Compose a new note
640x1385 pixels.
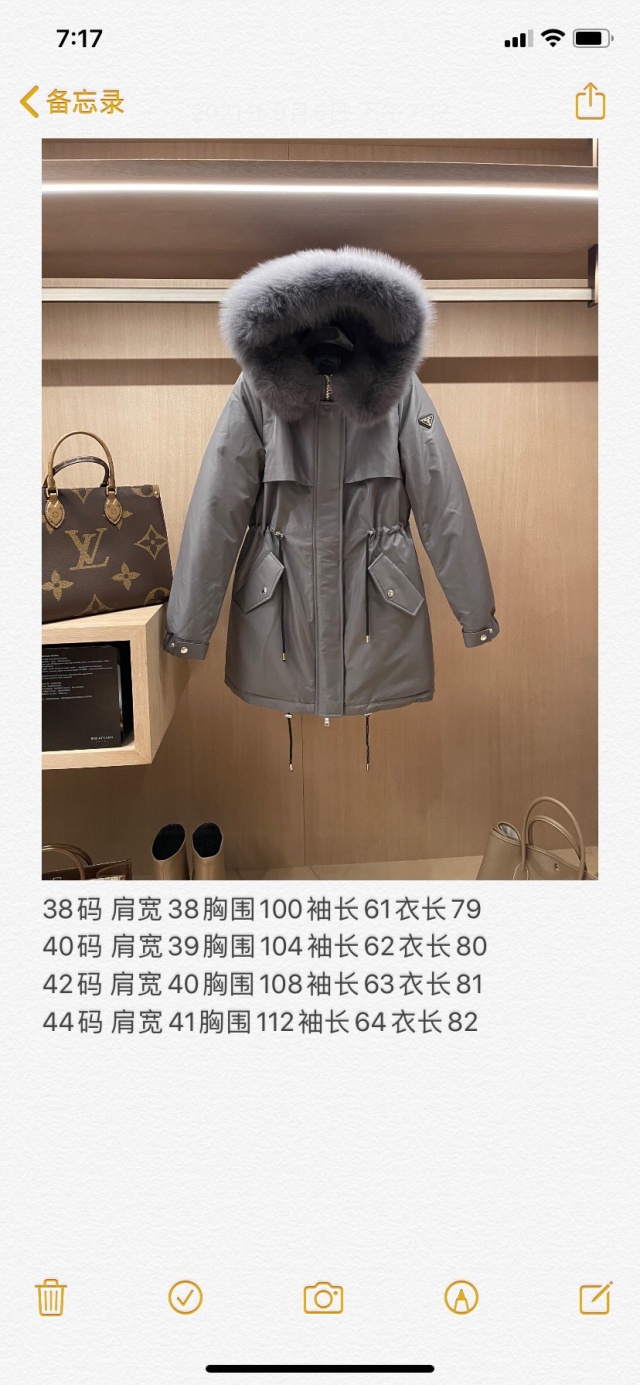(595, 1297)
